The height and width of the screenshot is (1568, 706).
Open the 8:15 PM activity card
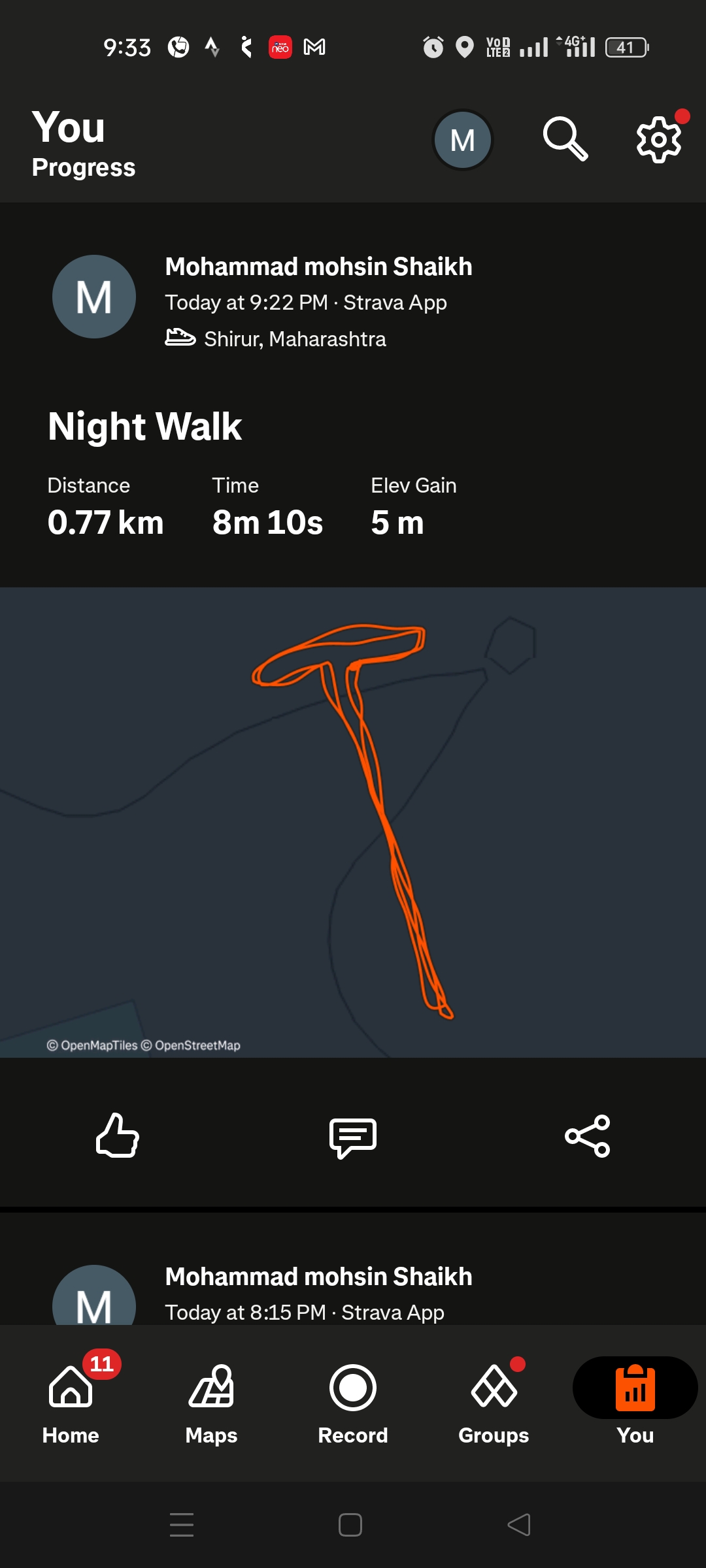[318, 1294]
